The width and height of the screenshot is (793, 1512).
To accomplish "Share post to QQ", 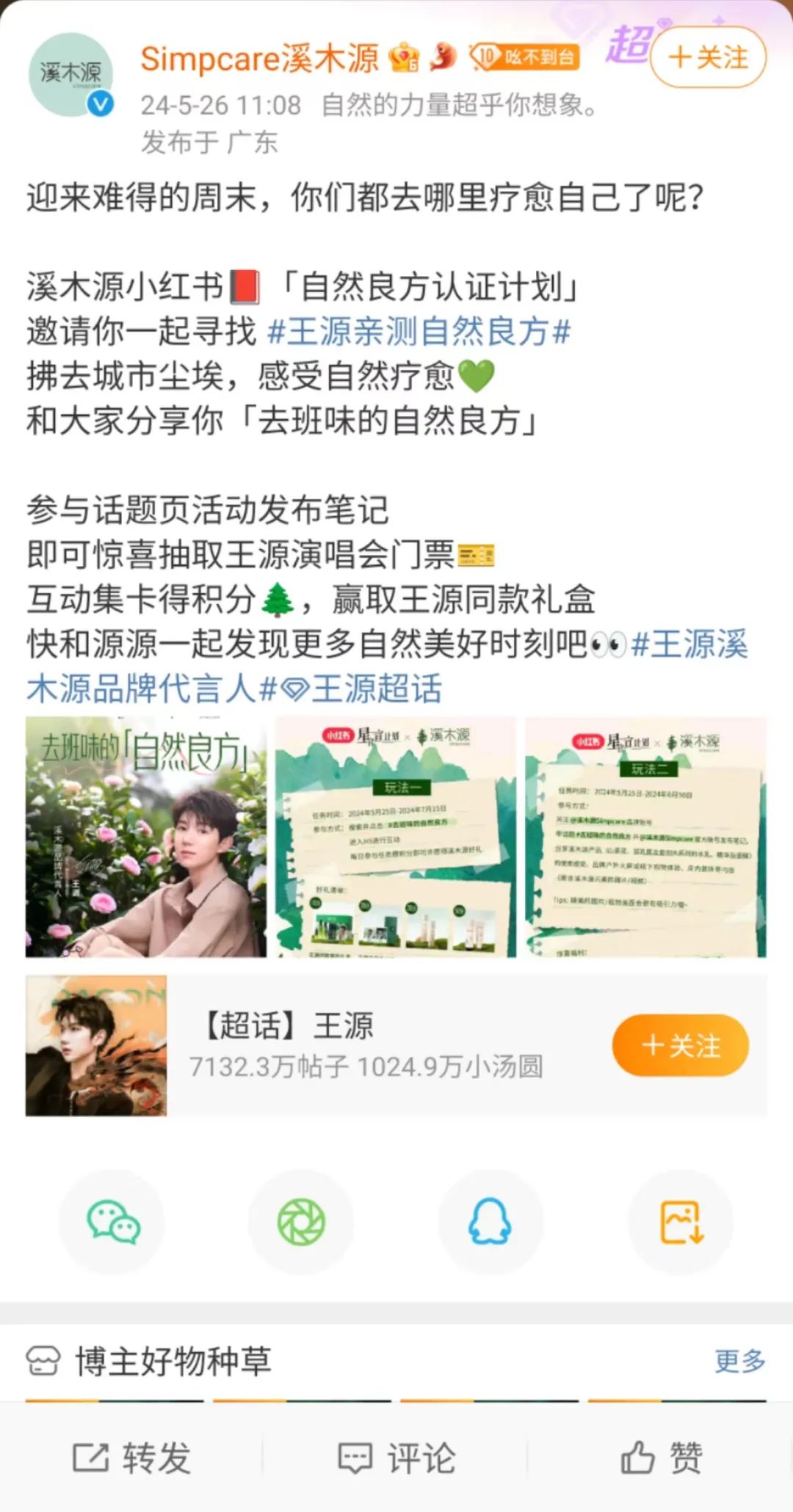I will 490,1222.
